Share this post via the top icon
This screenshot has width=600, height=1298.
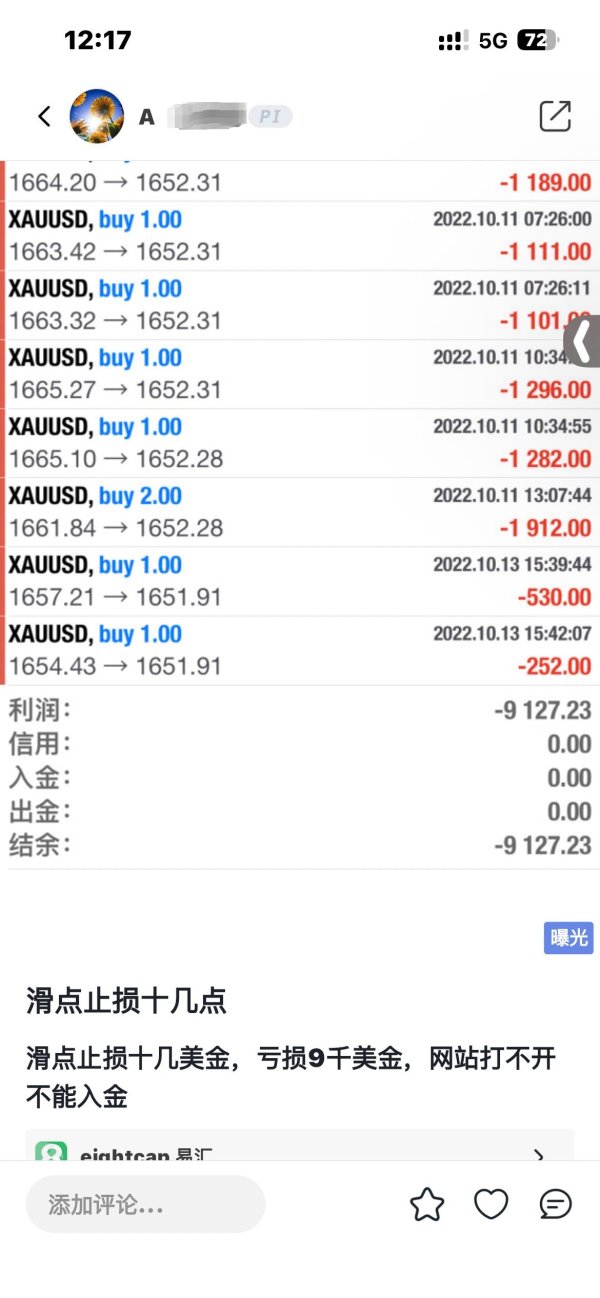pyautogui.click(x=555, y=116)
